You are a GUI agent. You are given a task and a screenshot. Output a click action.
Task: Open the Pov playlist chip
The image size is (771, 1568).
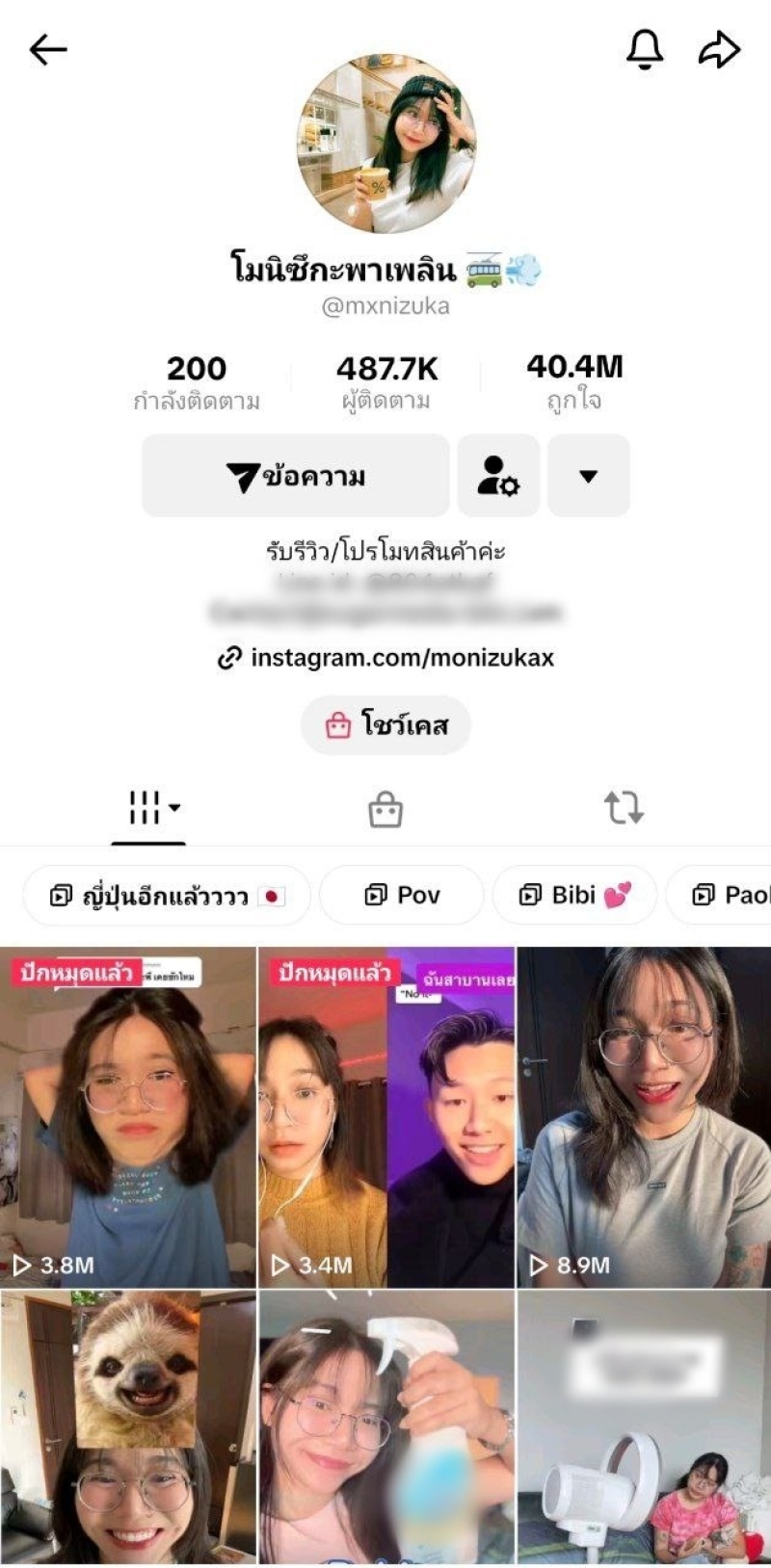tap(402, 896)
